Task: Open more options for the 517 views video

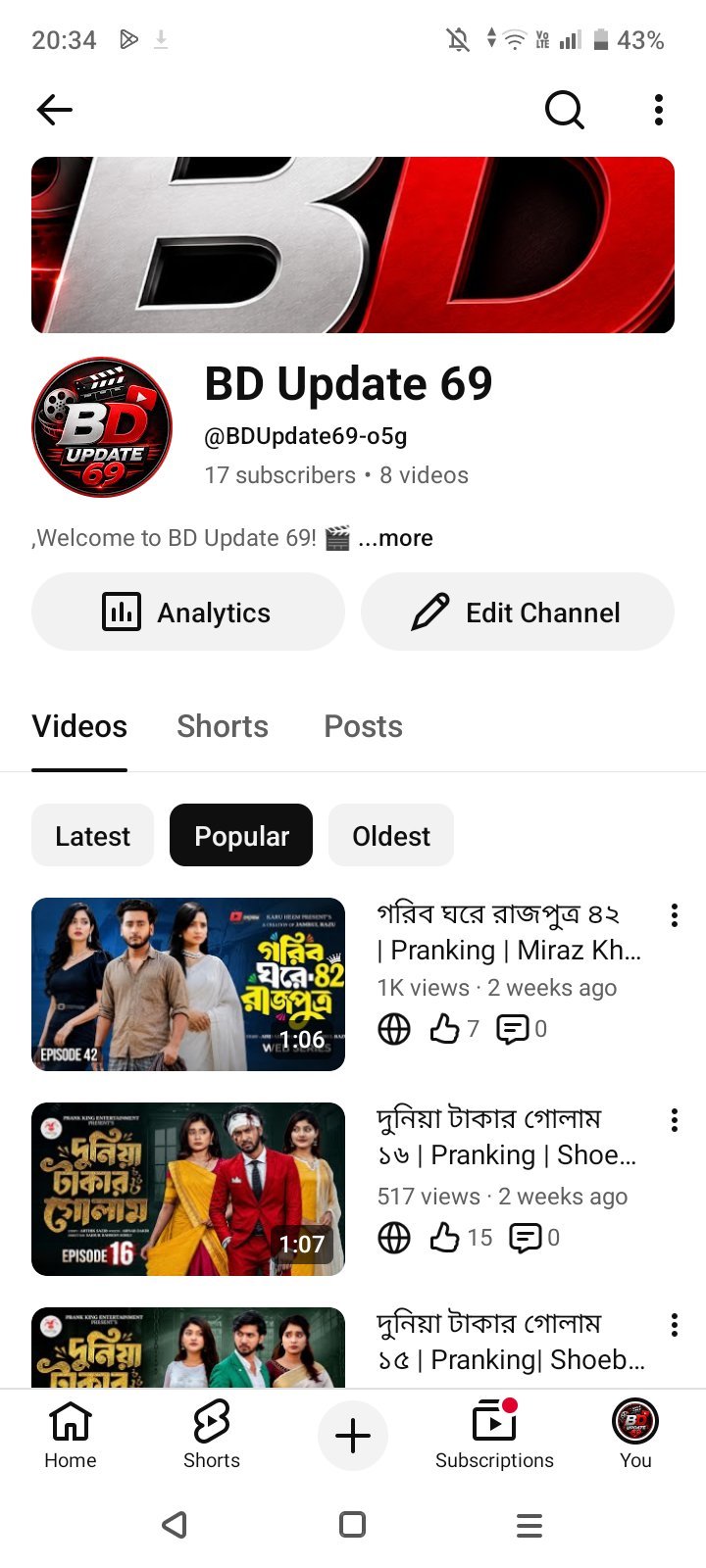Action: tap(674, 1120)
